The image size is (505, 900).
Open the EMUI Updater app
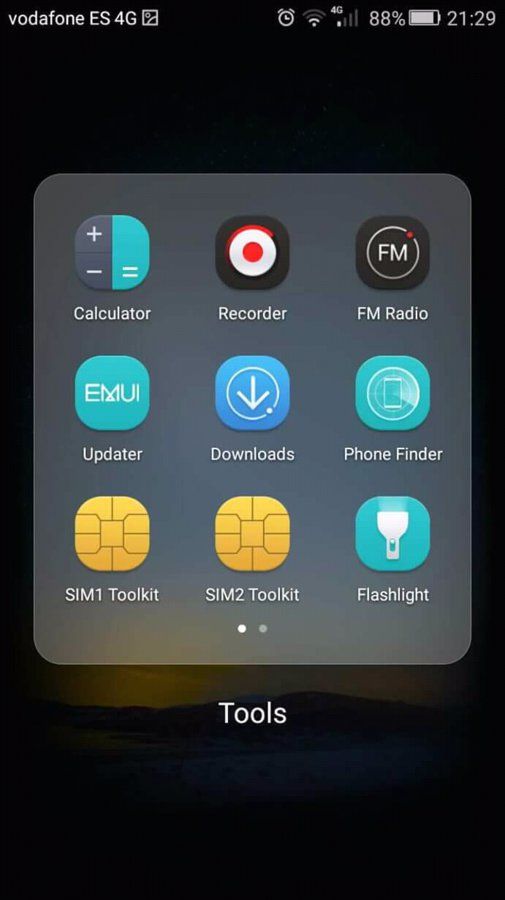click(x=112, y=393)
